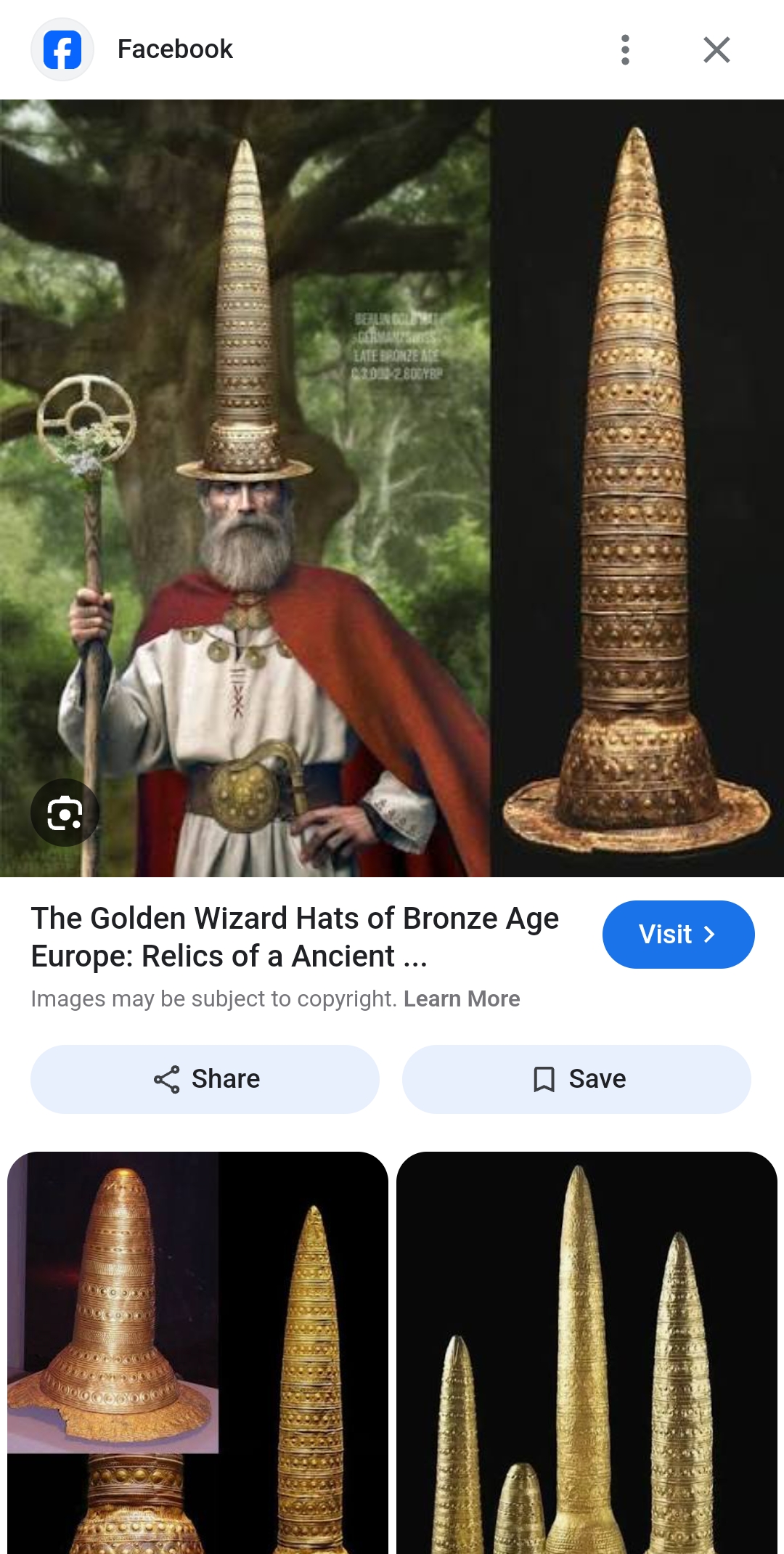Close the image viewer
This screenshot has width=784, height=1554.
point(716,49)
